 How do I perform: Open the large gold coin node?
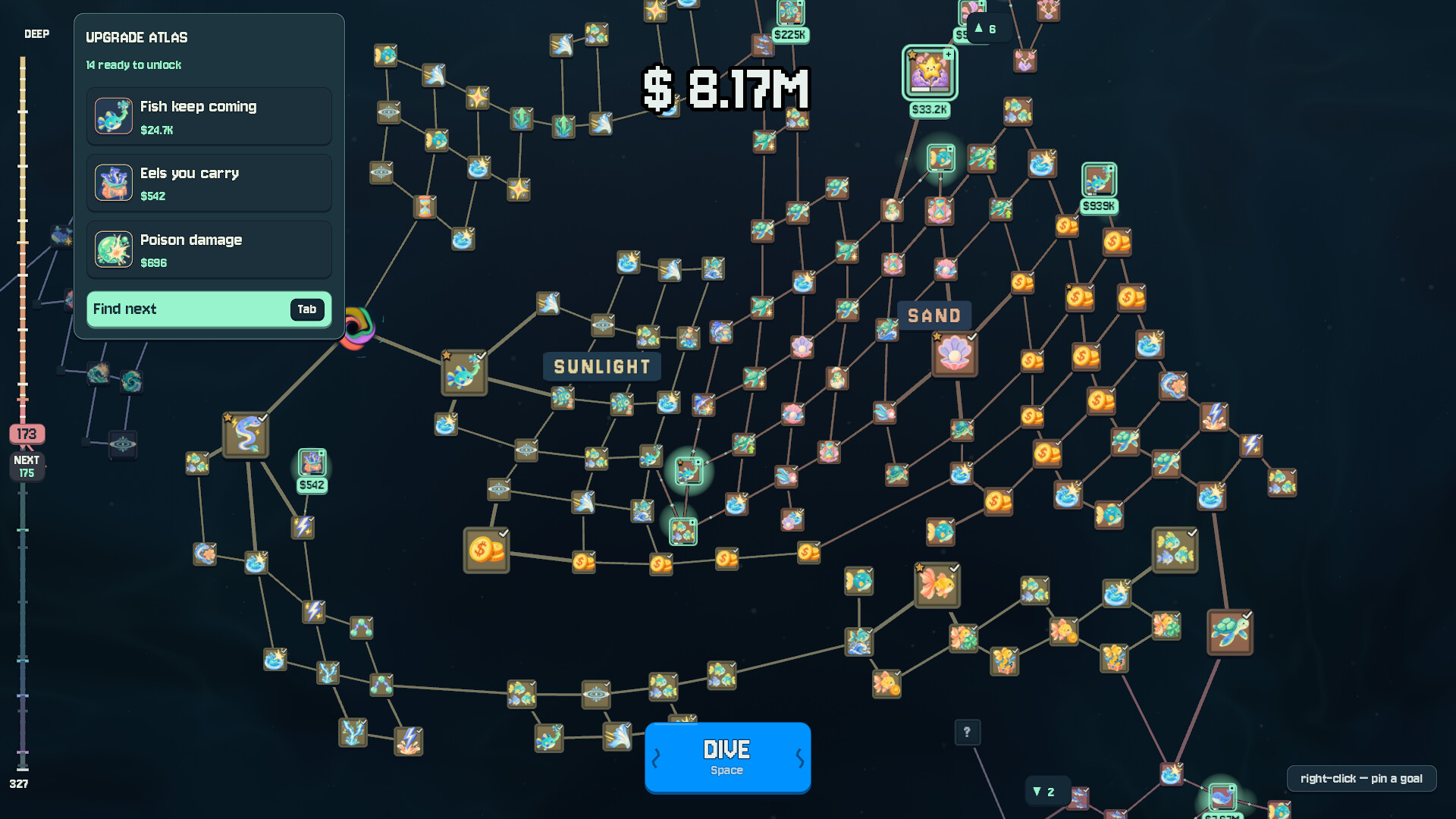486,550
